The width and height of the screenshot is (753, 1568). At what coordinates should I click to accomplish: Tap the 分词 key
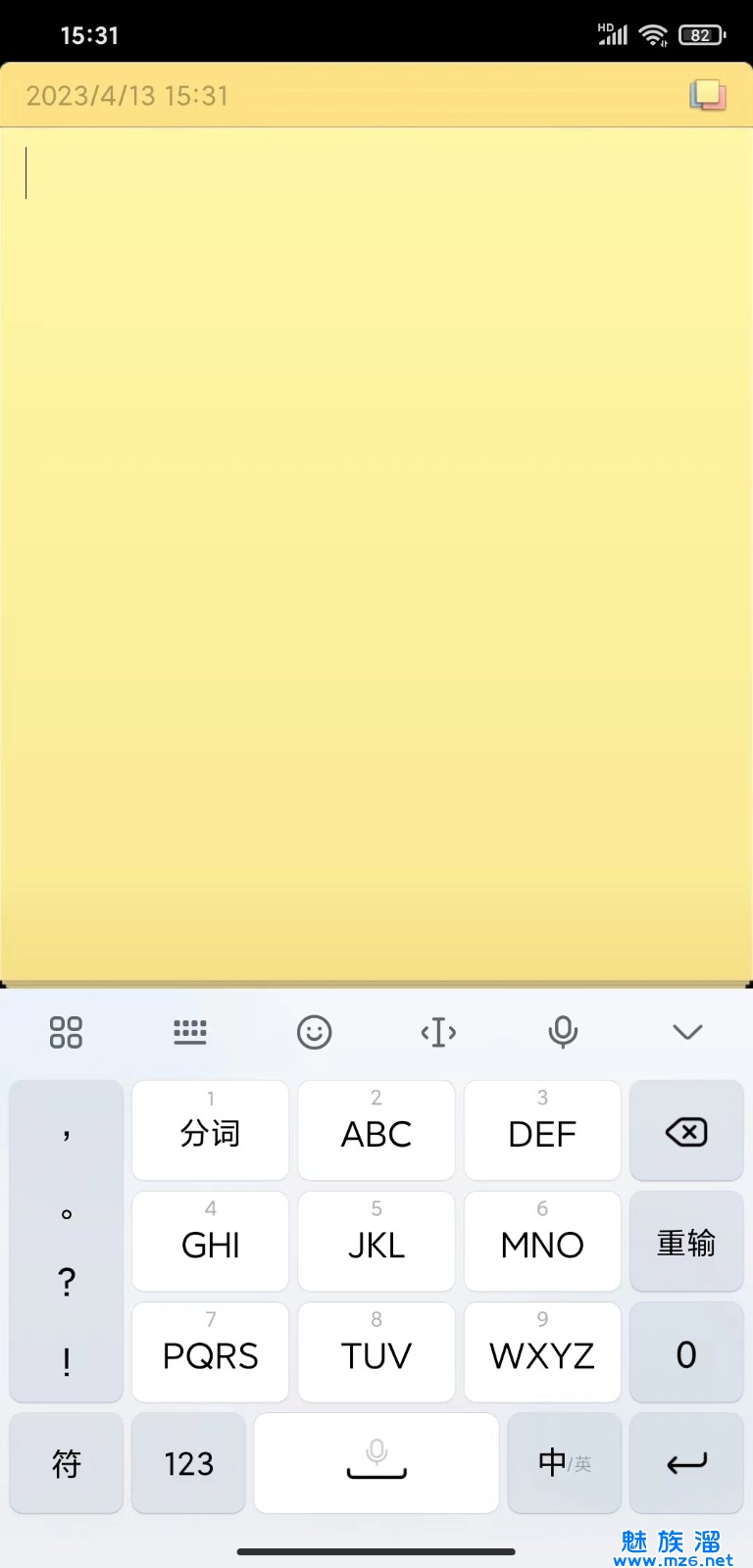coord(210,1131)
